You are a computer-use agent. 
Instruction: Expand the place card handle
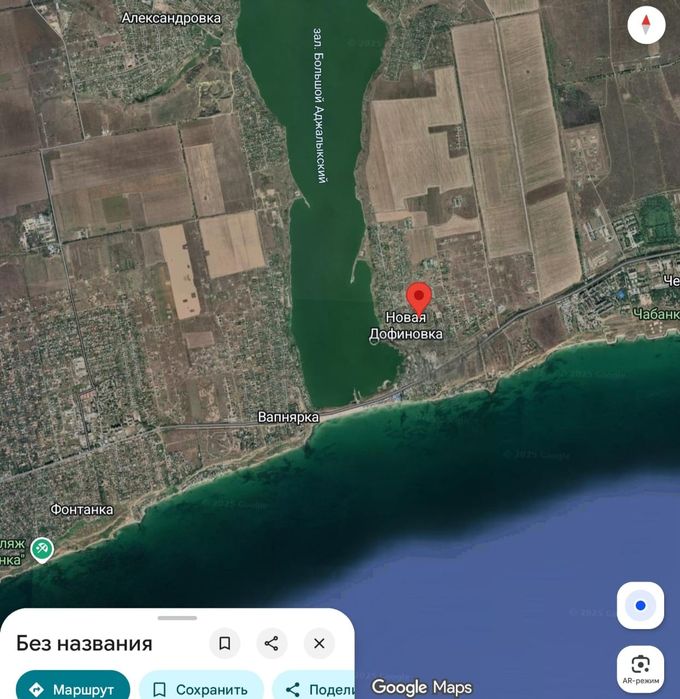pos(177,618)
